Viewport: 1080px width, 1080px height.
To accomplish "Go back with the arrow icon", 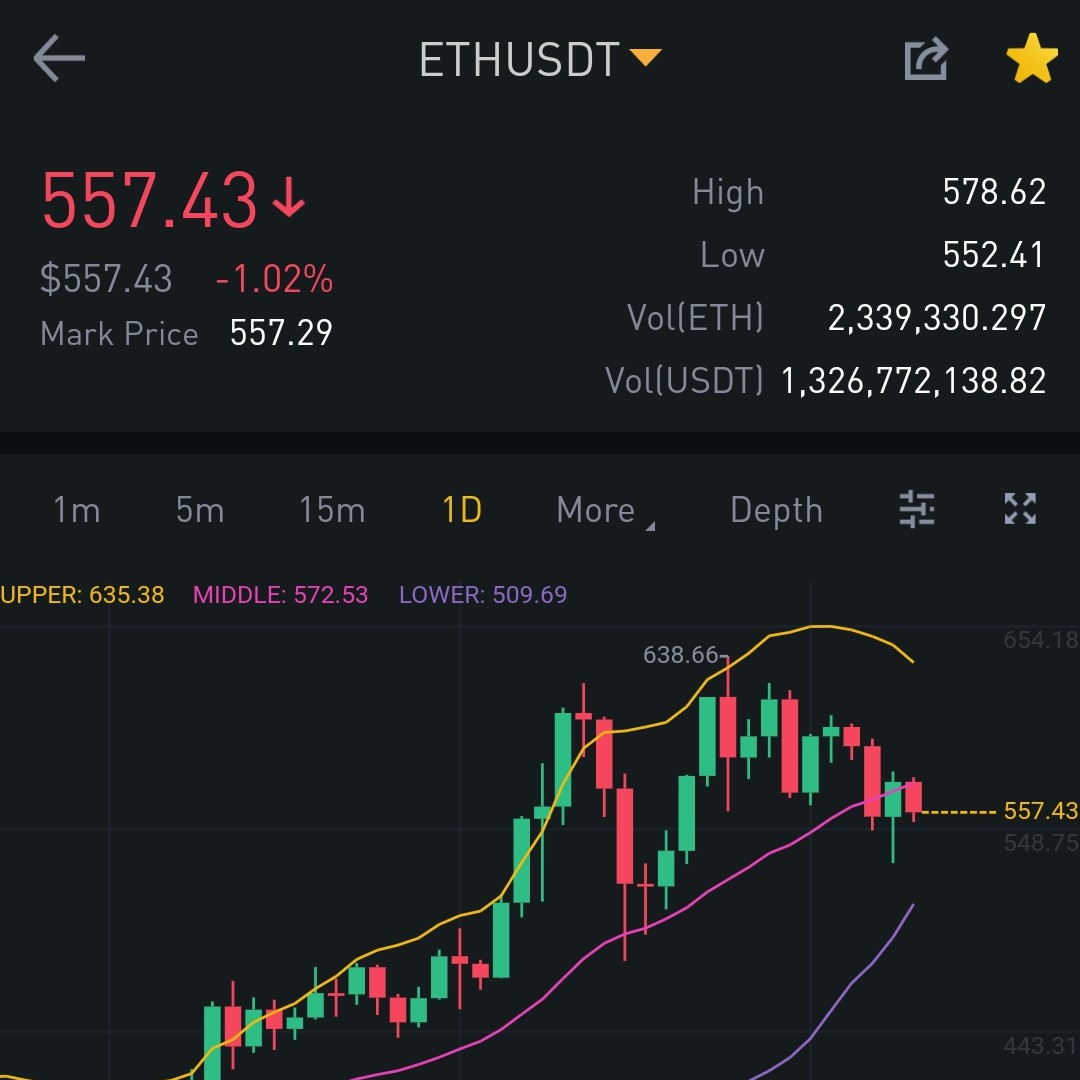I will click(x=59, y=60).
